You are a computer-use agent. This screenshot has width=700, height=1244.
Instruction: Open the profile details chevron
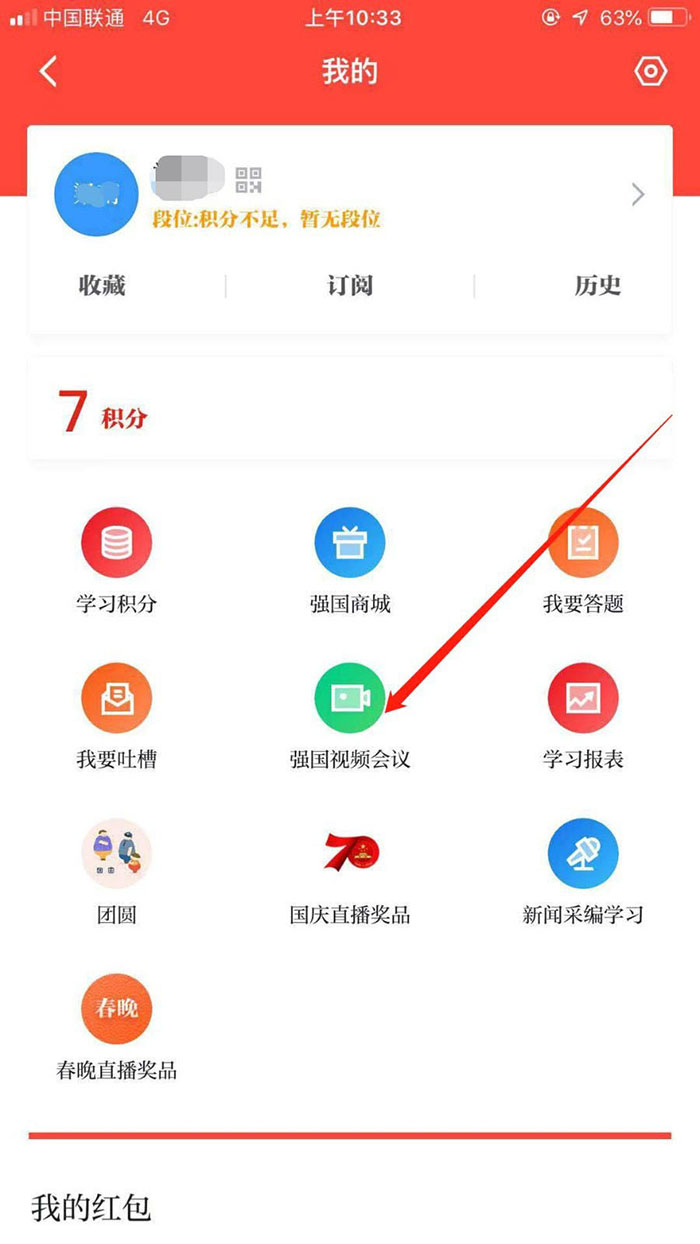(638, 195)
